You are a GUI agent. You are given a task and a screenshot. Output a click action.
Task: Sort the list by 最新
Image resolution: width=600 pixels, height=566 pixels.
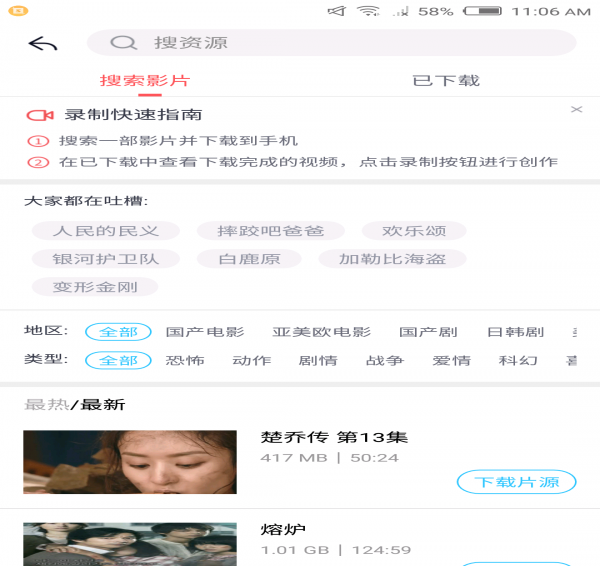(103, 404)
